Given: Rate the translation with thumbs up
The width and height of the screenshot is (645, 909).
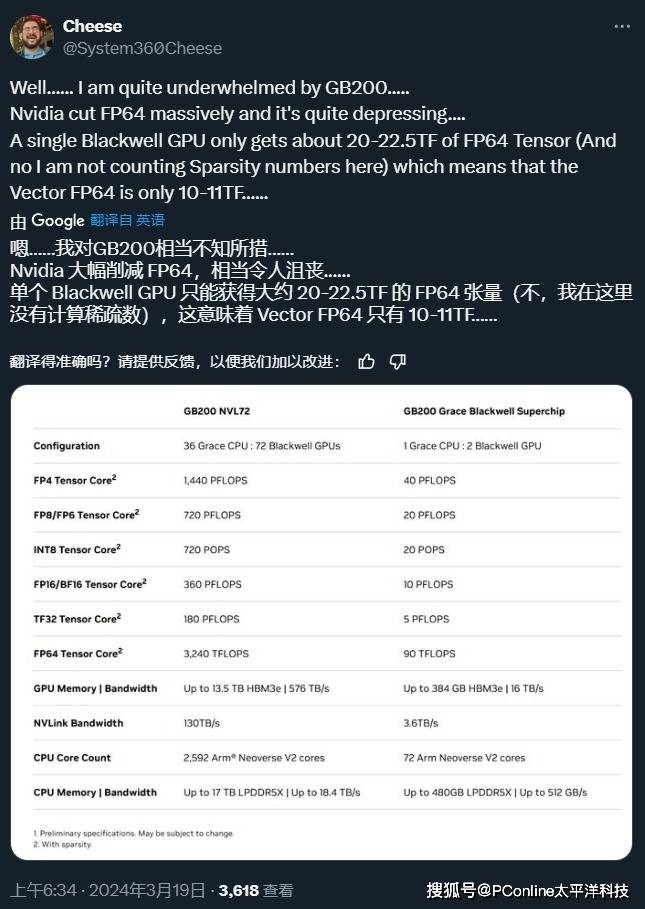Looking at the screenshot, I should point(366,361).
